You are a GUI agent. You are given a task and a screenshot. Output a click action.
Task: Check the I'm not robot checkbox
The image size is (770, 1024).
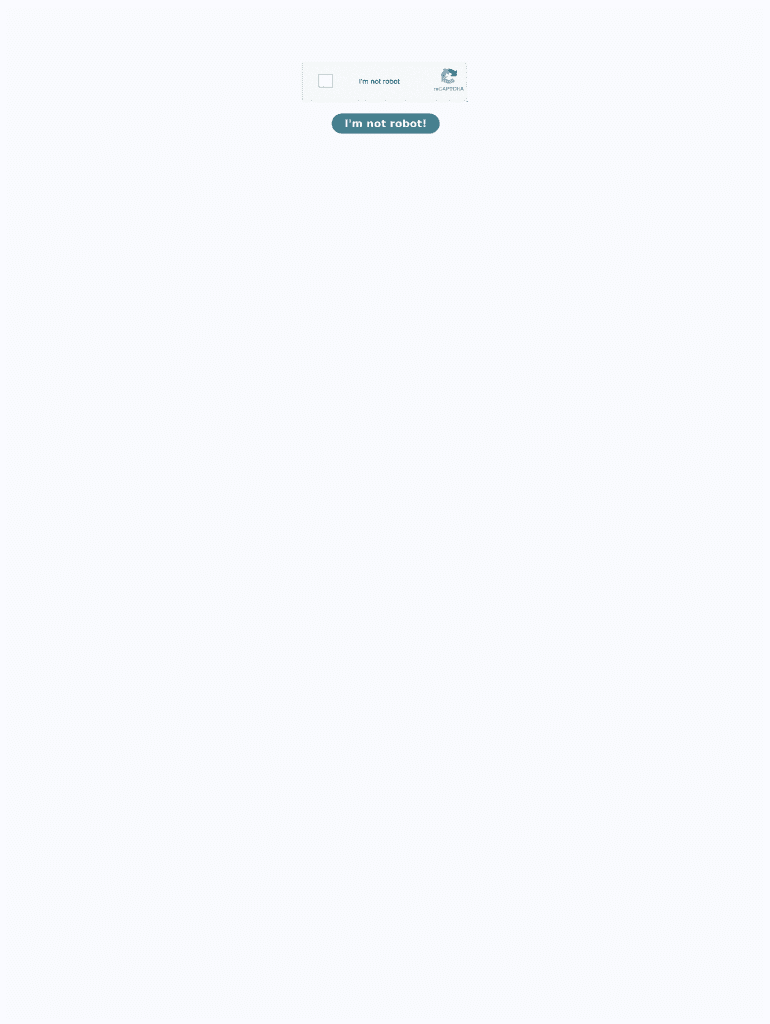(x=325, y=81)
